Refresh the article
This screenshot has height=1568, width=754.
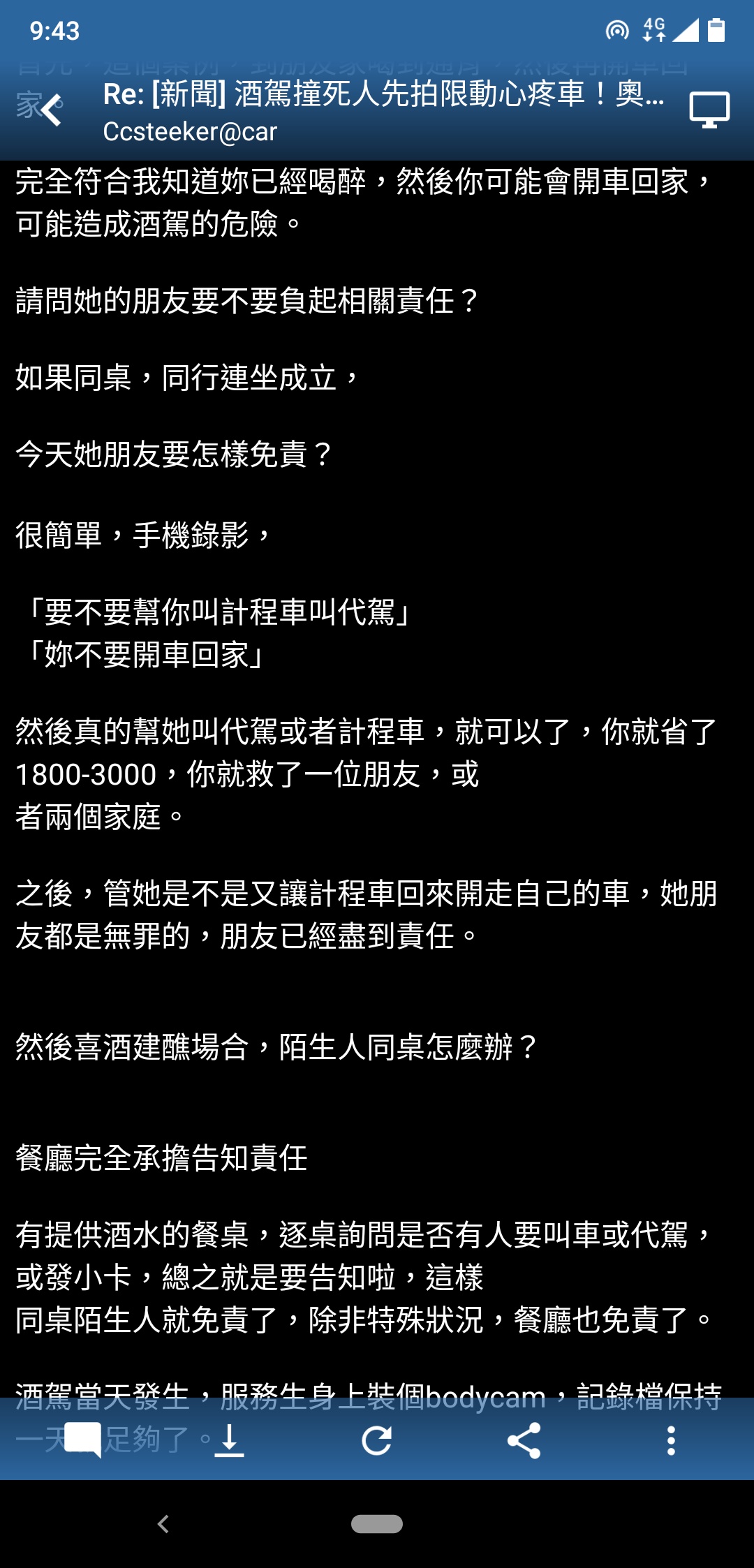coord(376,1440)
